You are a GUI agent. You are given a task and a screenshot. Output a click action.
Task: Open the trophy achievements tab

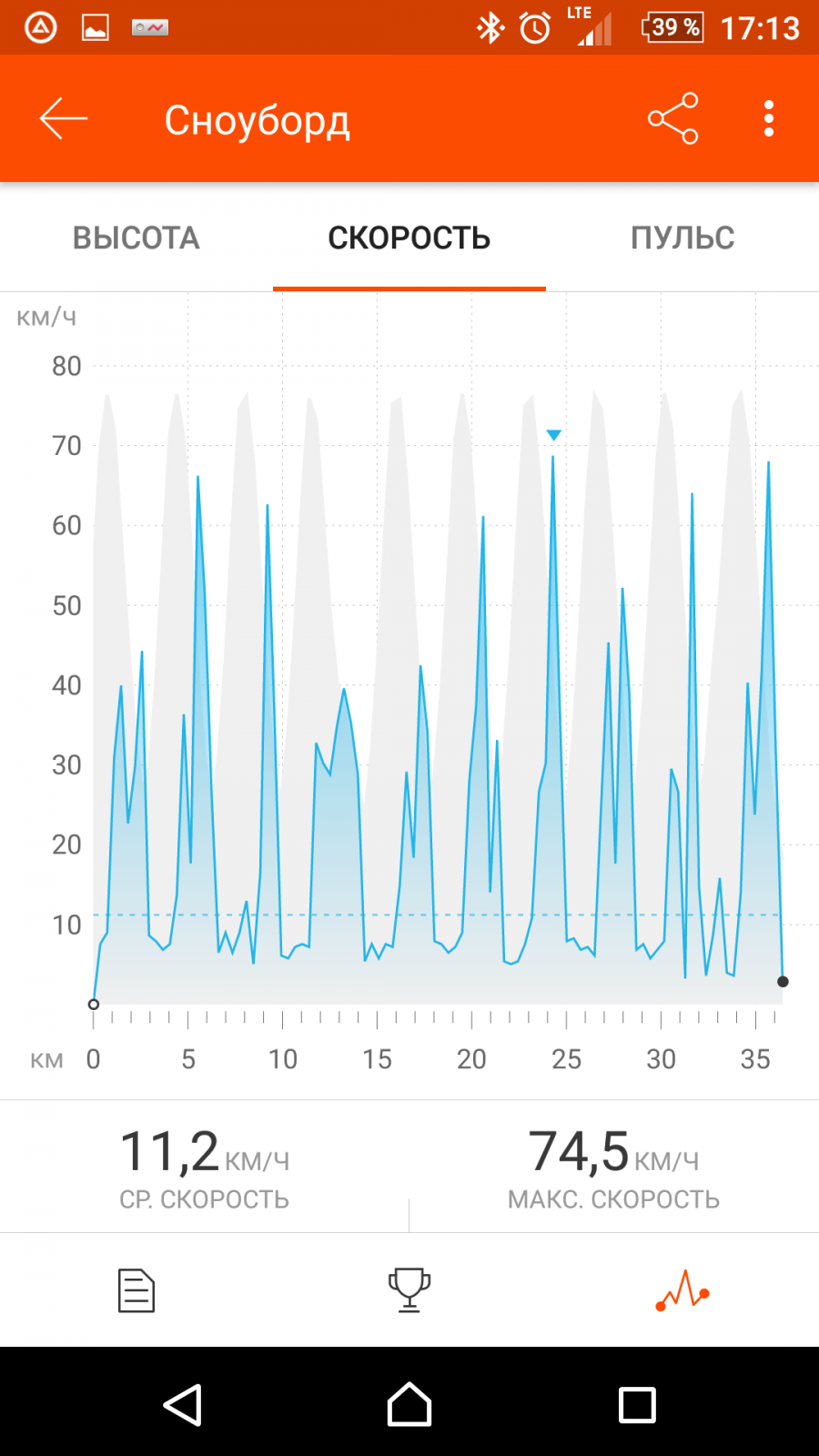click(409, 1290)
